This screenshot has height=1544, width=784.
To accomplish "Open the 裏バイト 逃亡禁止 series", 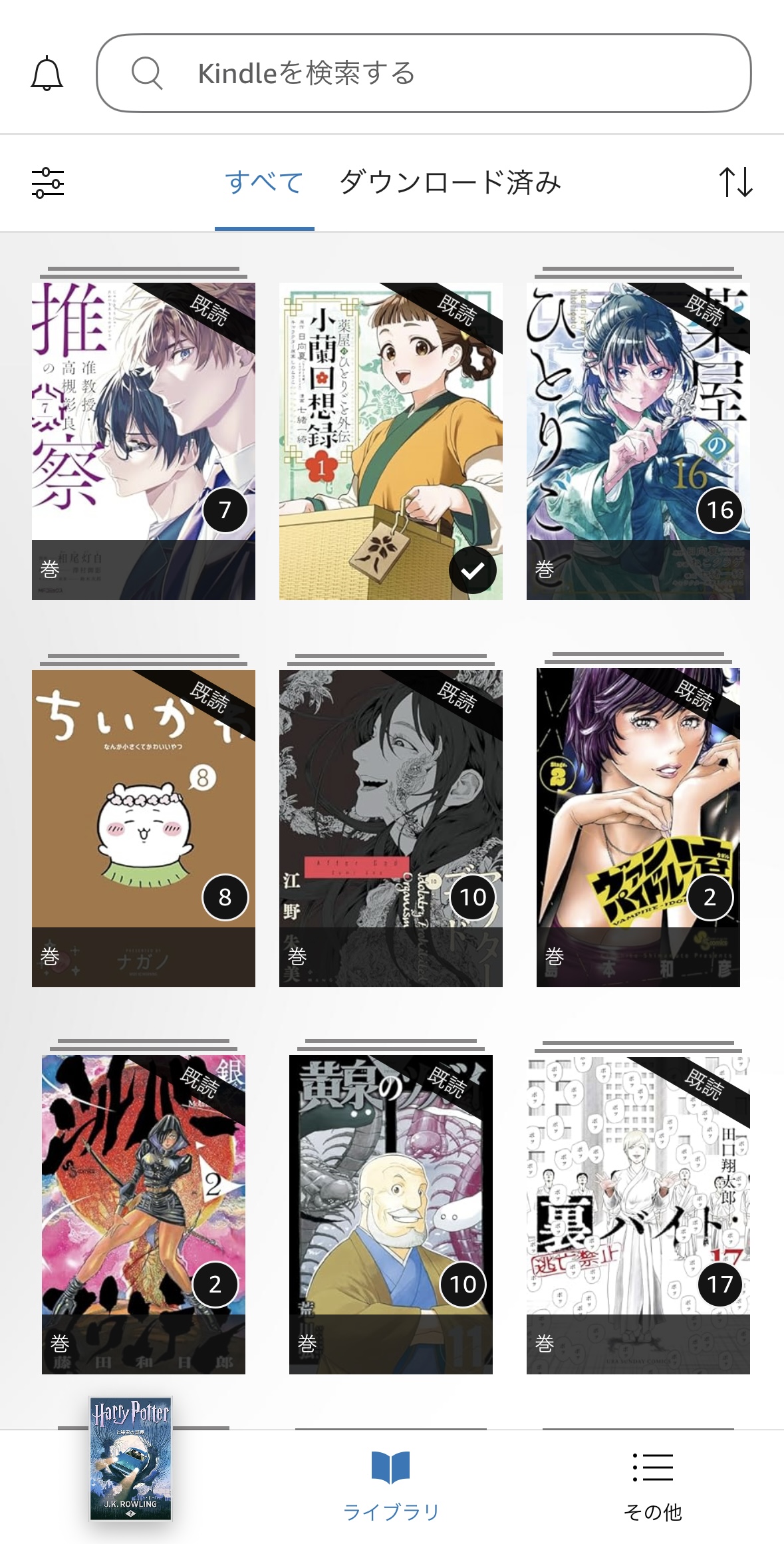I will [x=638, y=1214].
